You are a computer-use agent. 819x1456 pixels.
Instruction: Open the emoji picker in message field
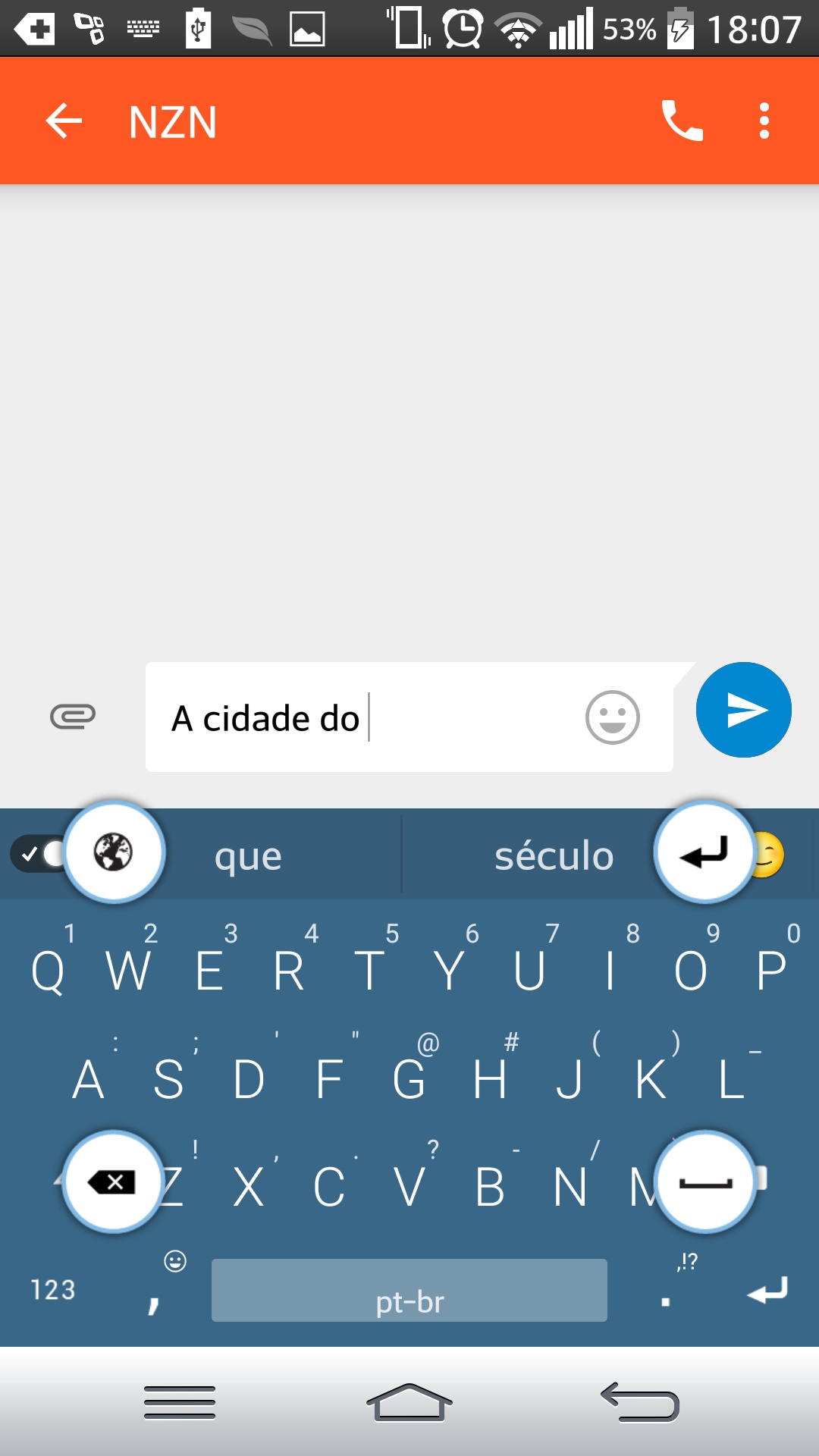click(x=613, y=717)
